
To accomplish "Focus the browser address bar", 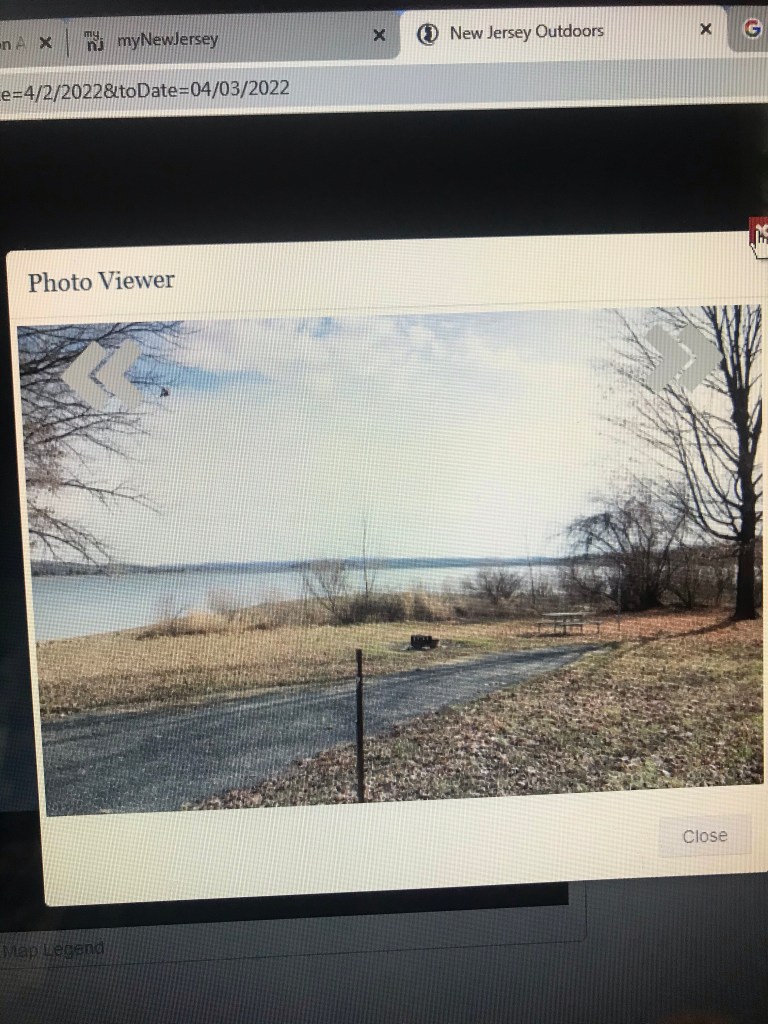I will tap(300, 89).
